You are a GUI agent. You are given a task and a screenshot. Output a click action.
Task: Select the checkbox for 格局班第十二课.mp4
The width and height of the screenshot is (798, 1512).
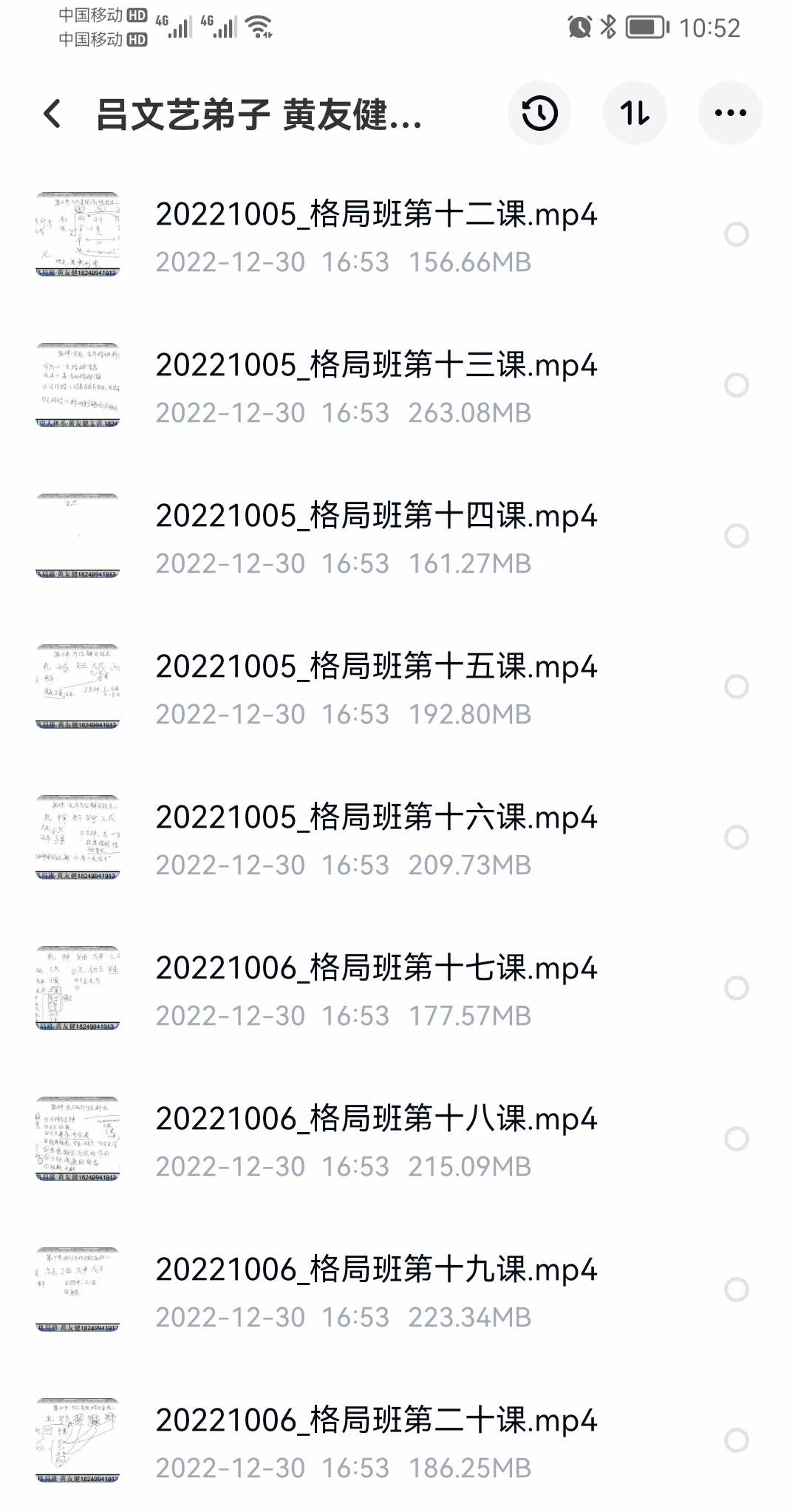click(x=737, y=234)
